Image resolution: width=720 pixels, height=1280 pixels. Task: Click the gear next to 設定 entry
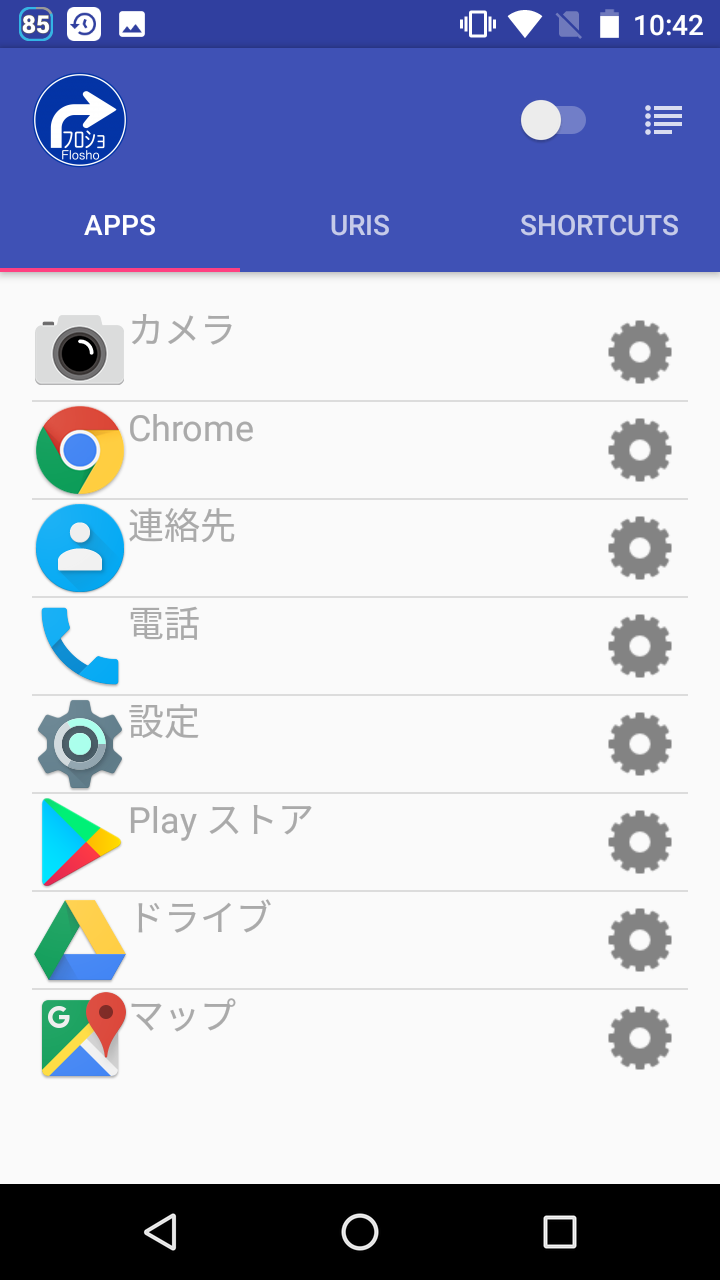[640, 744]
